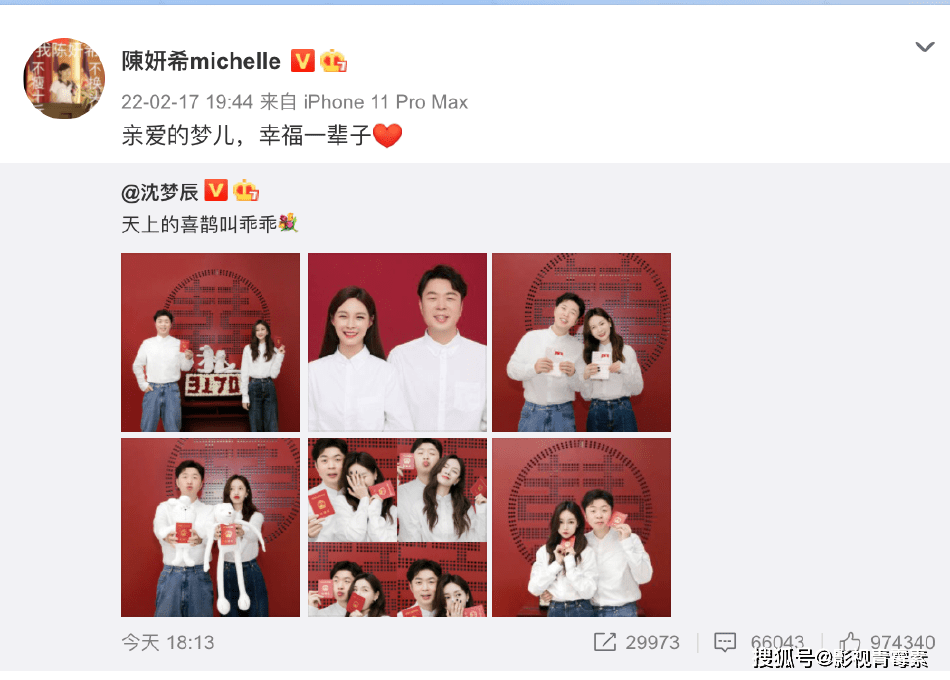Open the third photo in the top row
This screenshot has width=950, height=680.
click(581, 342)
